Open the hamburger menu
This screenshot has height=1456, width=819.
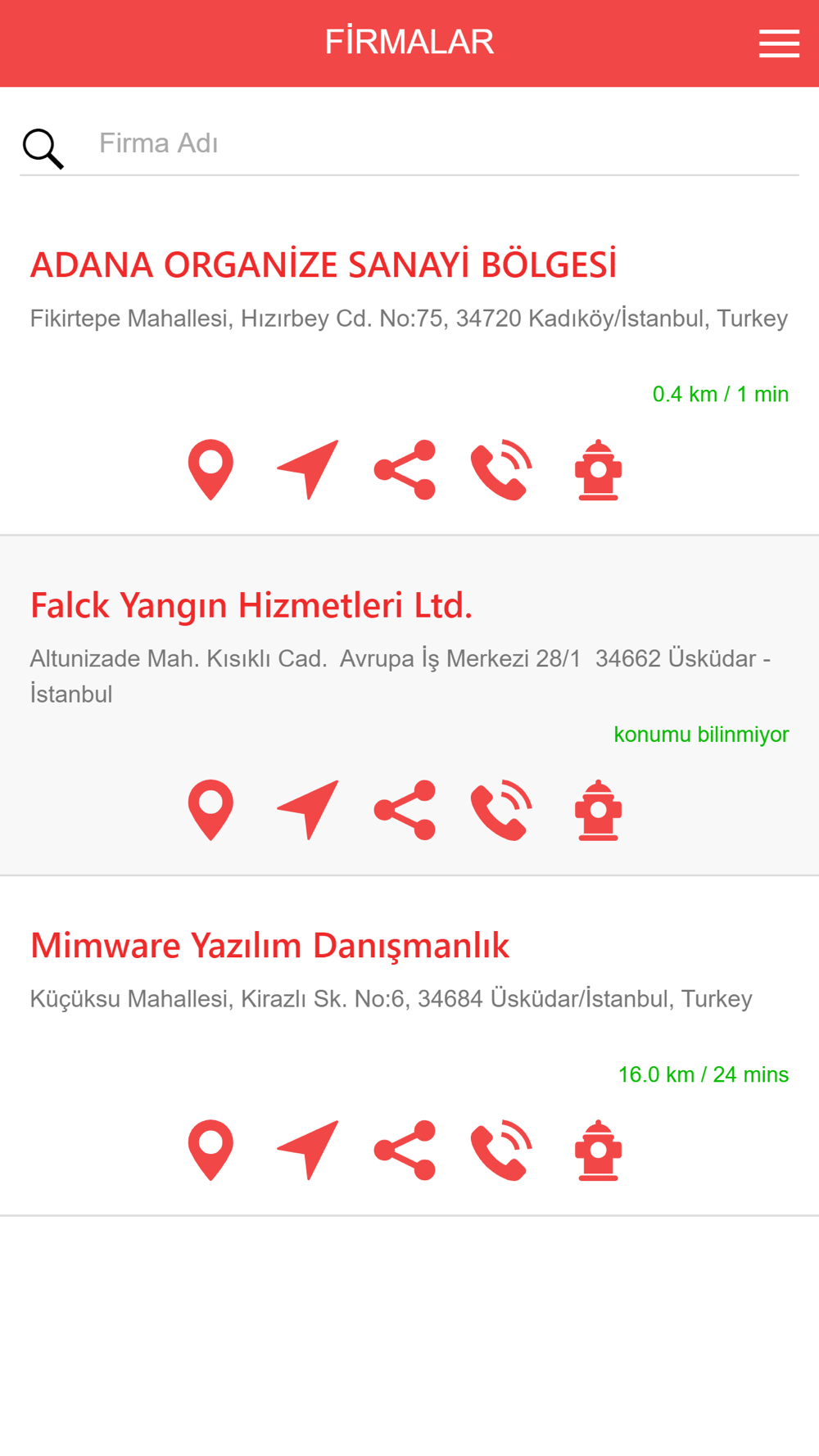click(778, 43)
